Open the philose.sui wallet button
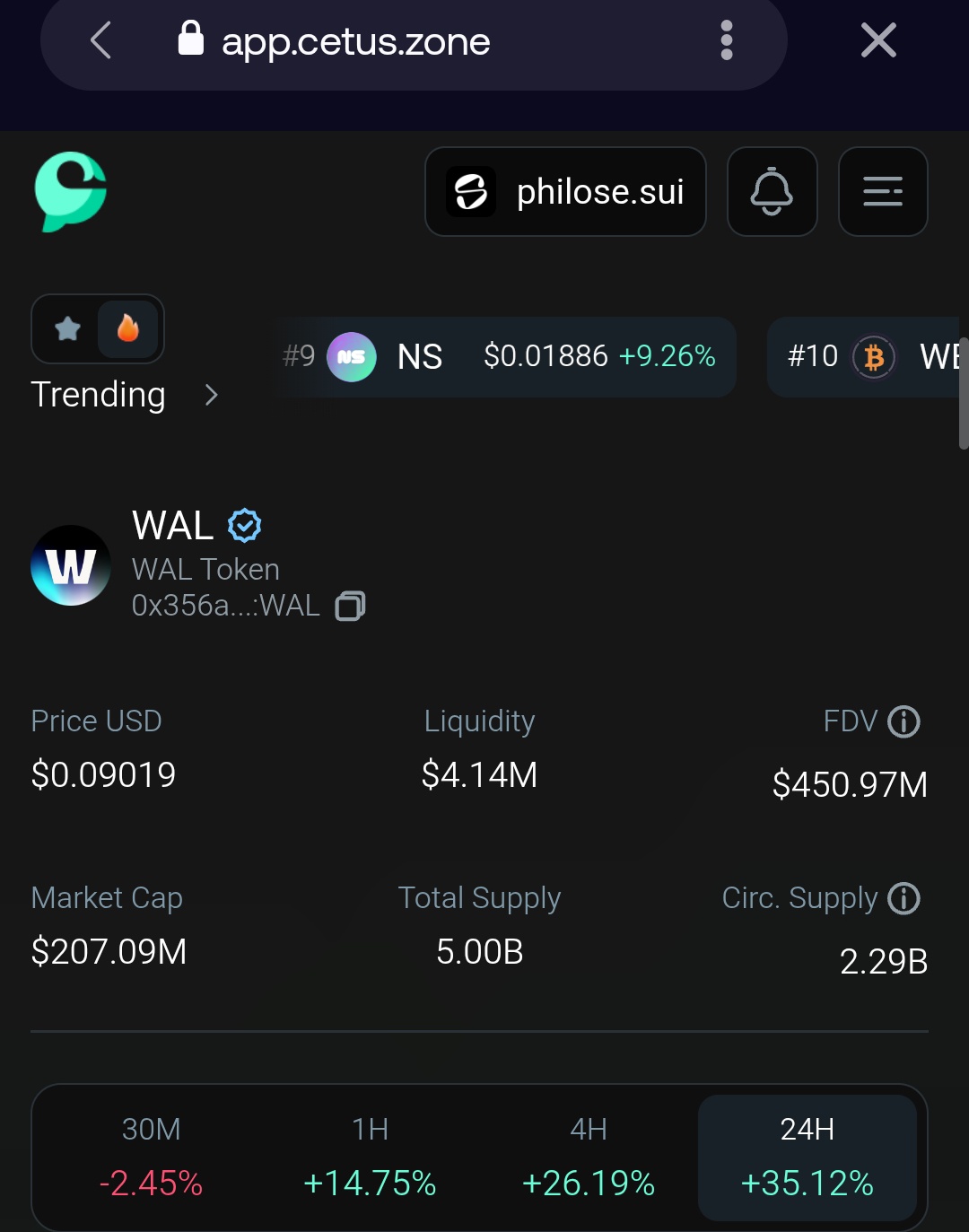The height and width of the screenshot is (1232, 969). [x=565, y=192]
